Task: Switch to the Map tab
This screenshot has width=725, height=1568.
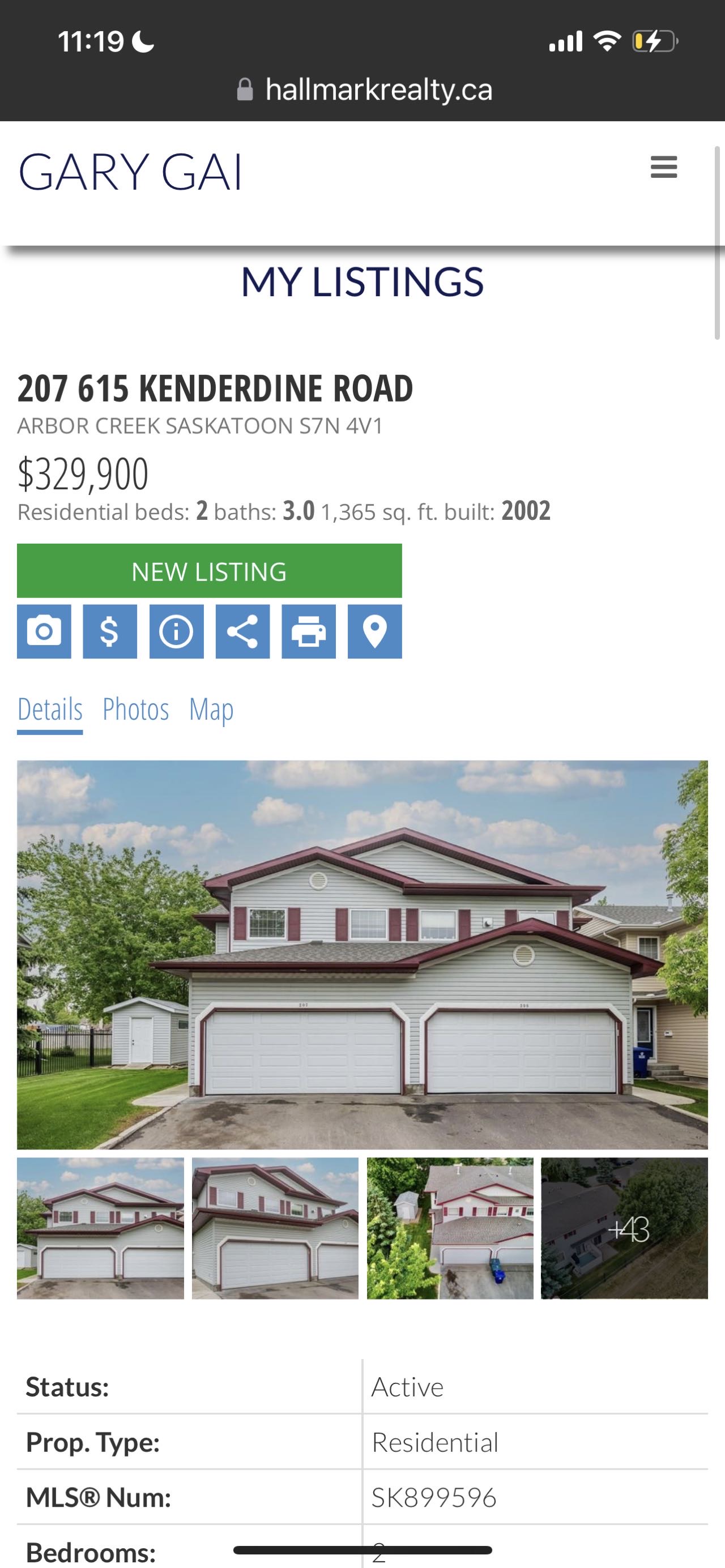Action: coord(211,709)
